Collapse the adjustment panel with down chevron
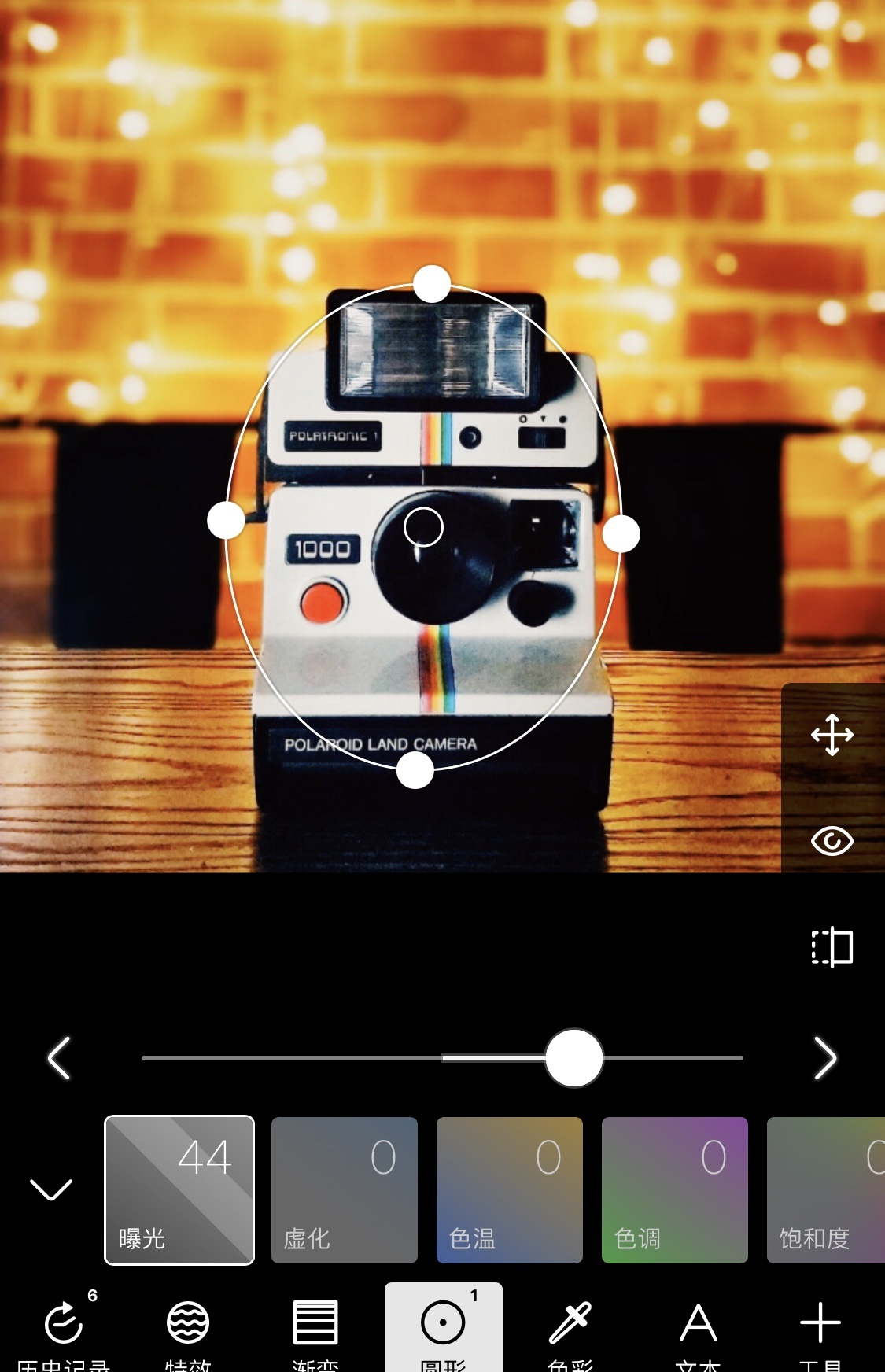Image resolution: width=885 pixels, height=1372 pixels. click(51, 1189)
